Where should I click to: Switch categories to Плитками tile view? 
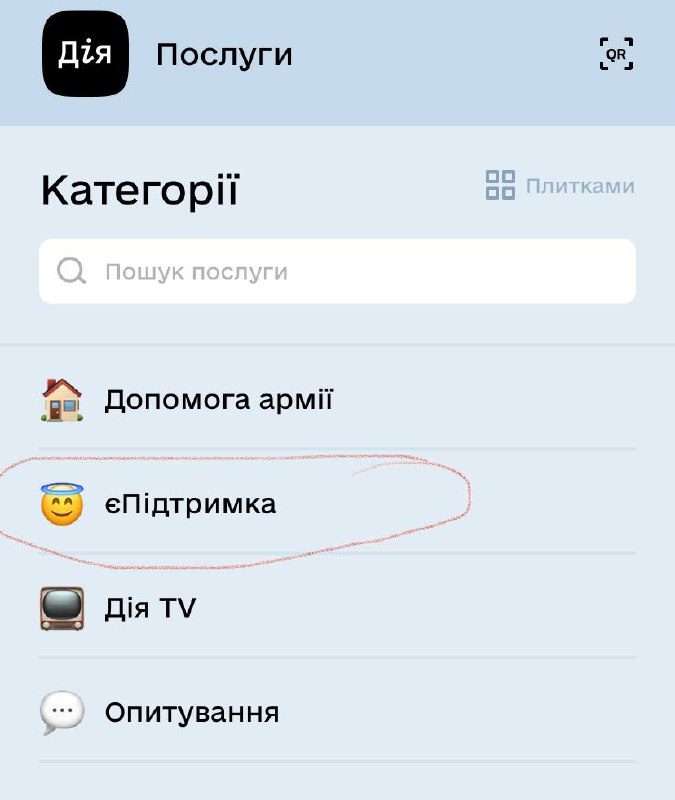(560, 186)
